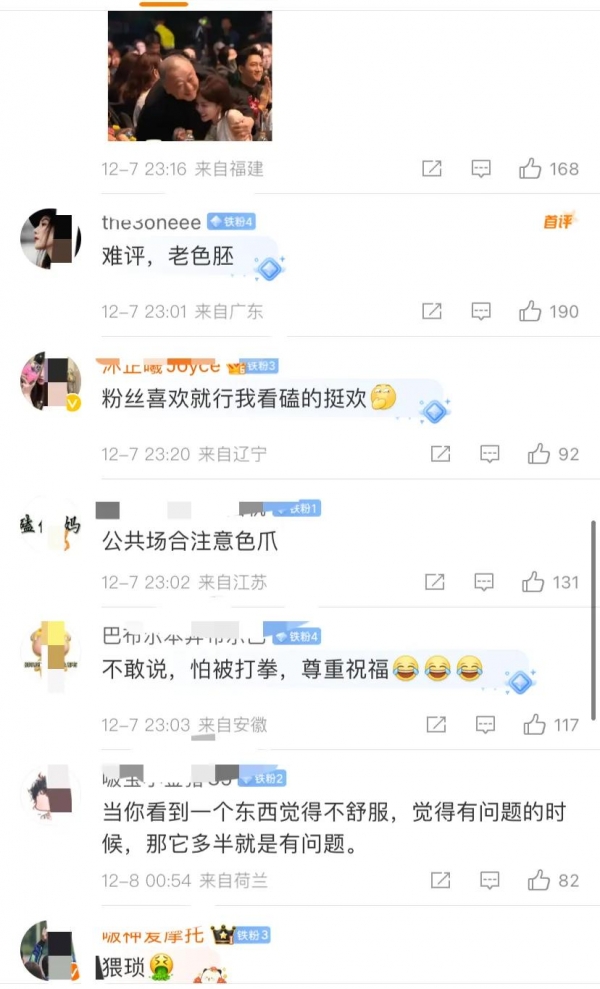Reply to the comment '公共场合注意色爪'
Screen dimensions: 600x989
[484, 582]
